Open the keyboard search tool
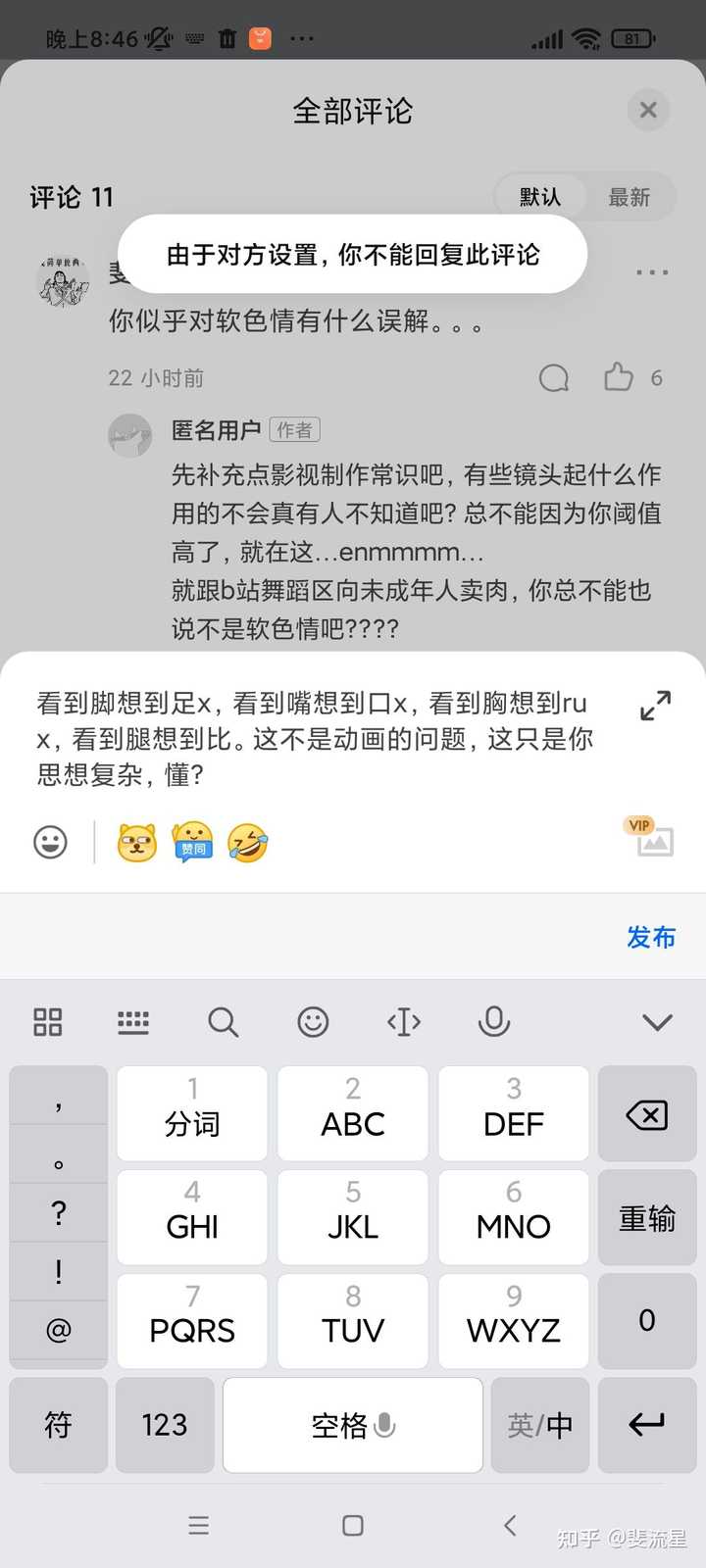The width and height of the screenshot is (706, 1568). click(x=223, y=1022)
